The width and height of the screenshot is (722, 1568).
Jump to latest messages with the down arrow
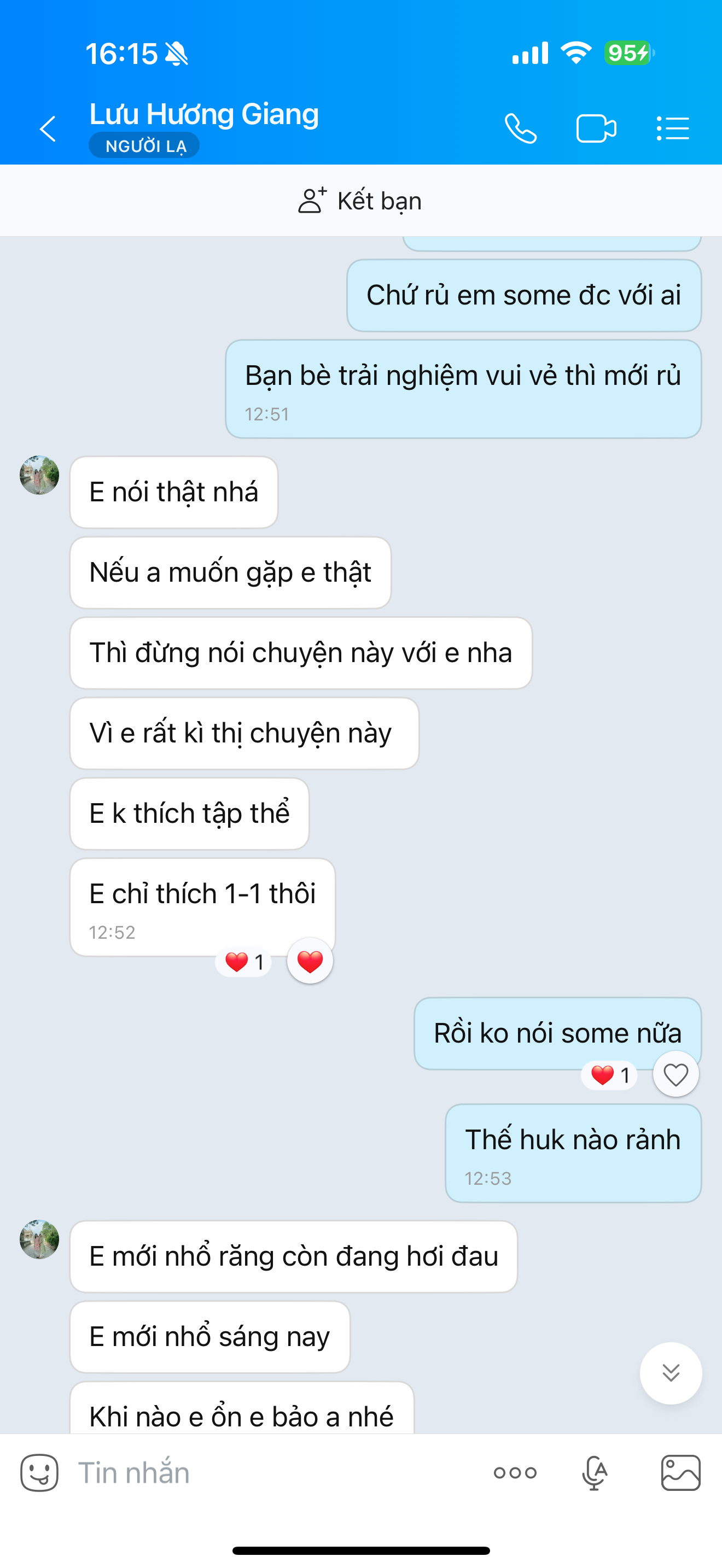pos(670,1373)
